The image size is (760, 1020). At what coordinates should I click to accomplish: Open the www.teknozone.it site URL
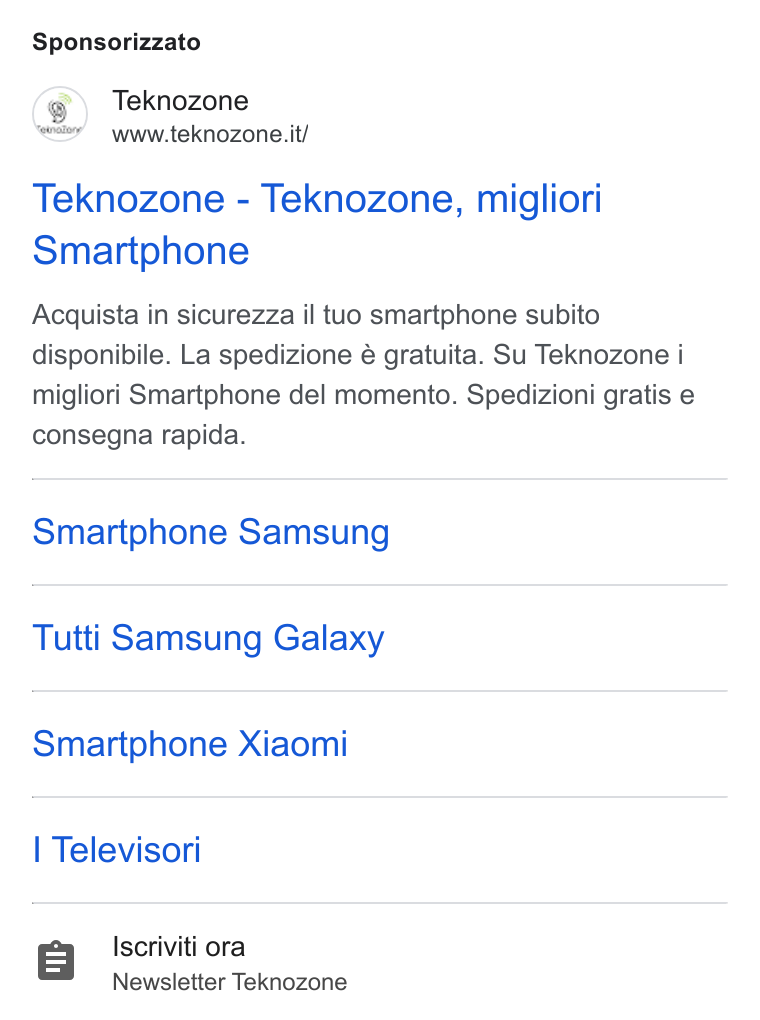[210, 134]
